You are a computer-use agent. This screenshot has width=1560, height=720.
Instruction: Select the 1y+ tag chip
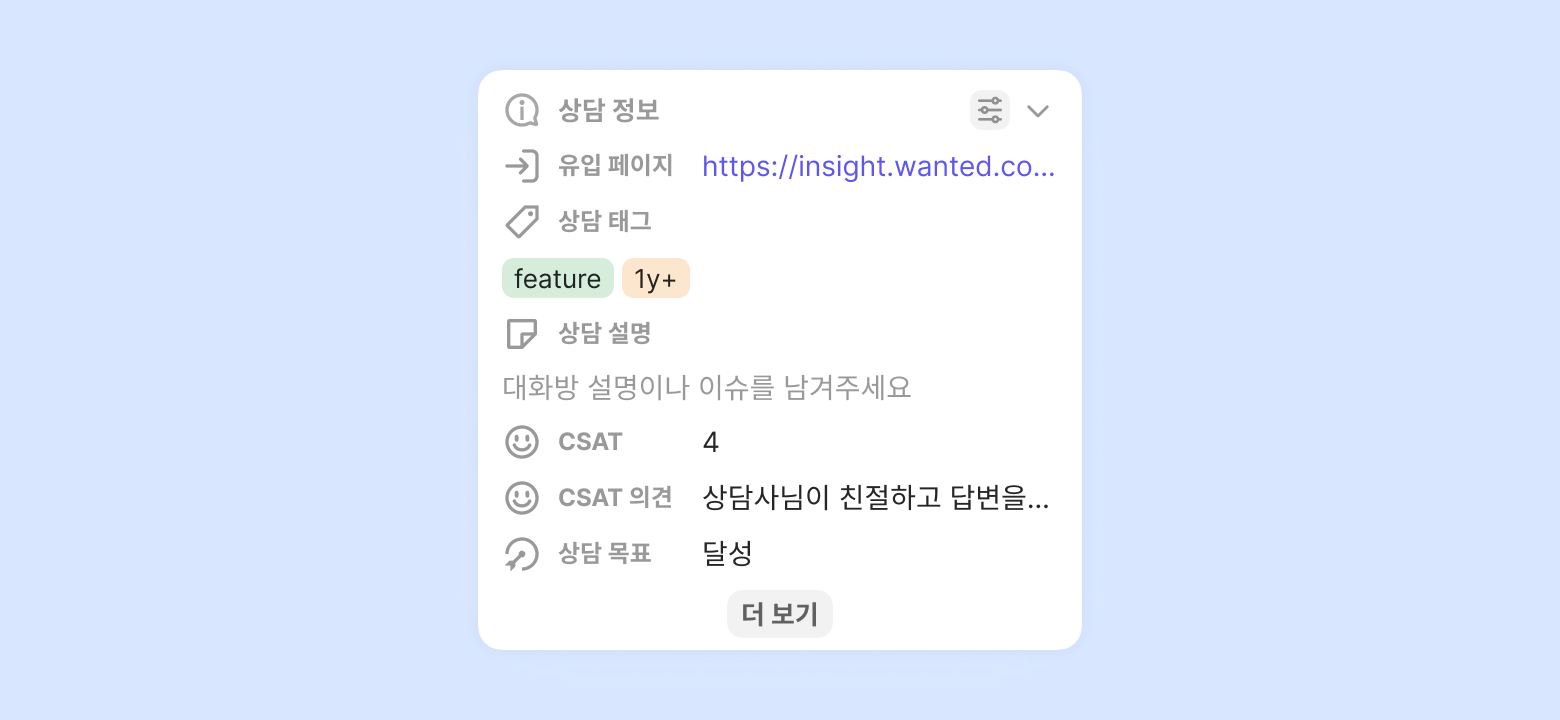655,278
